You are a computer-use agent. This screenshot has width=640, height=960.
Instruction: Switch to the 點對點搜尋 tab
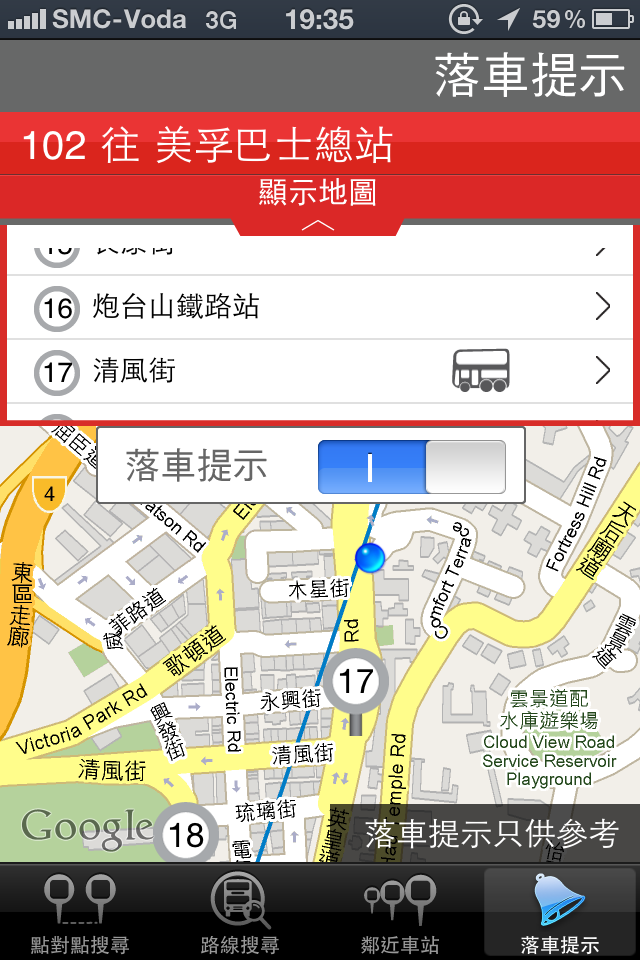80,914
